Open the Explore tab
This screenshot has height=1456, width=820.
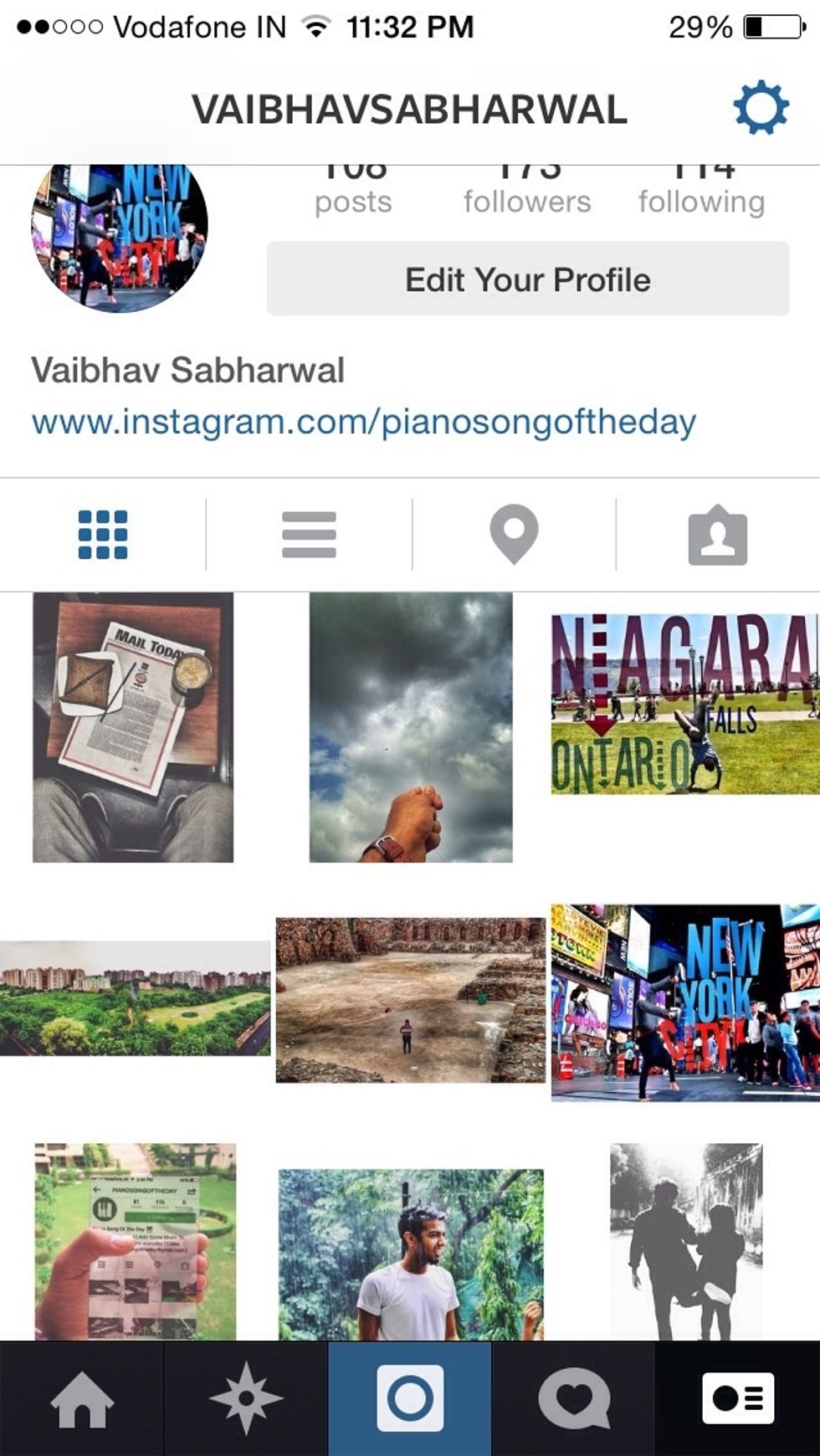[246, 1399]
